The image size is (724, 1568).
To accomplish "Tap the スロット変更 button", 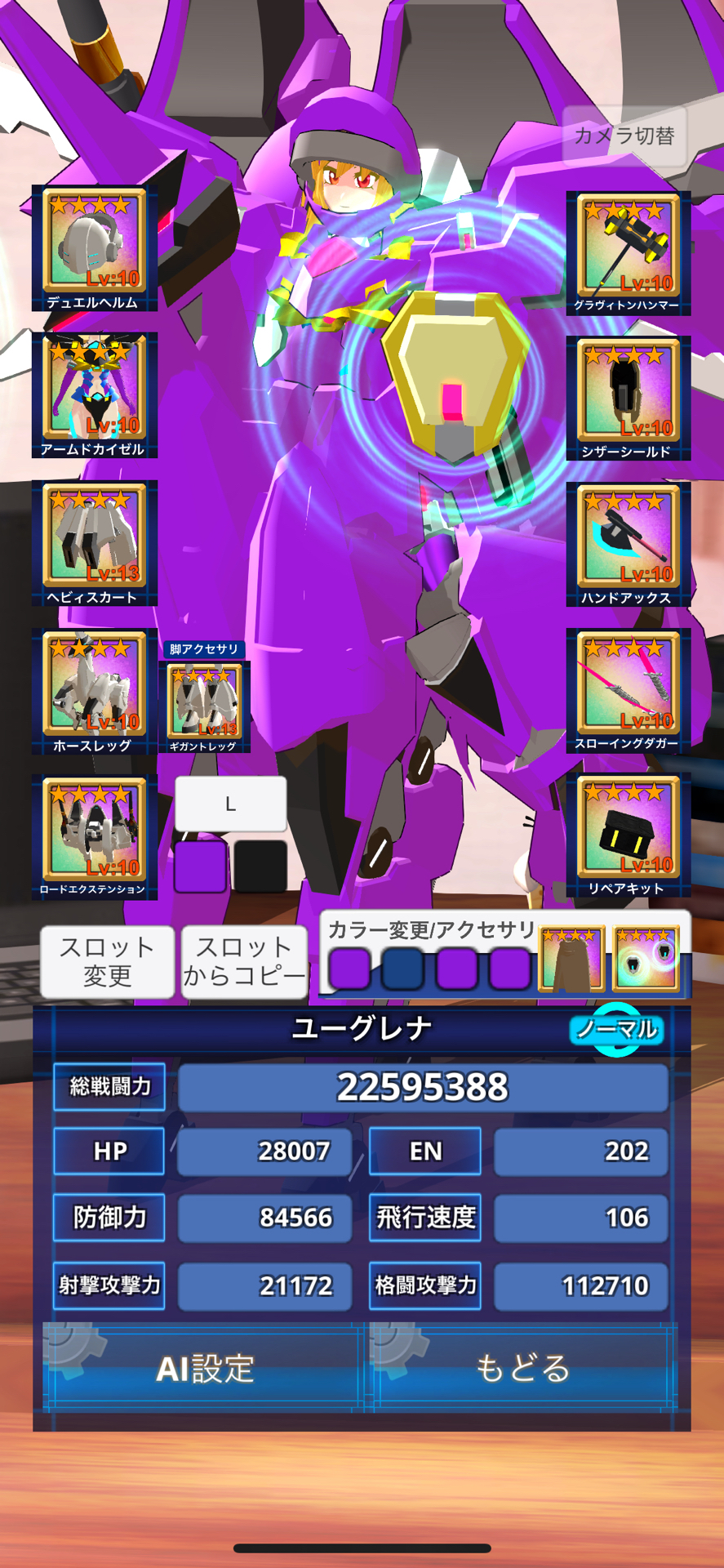I will click(x=107, y=961).
